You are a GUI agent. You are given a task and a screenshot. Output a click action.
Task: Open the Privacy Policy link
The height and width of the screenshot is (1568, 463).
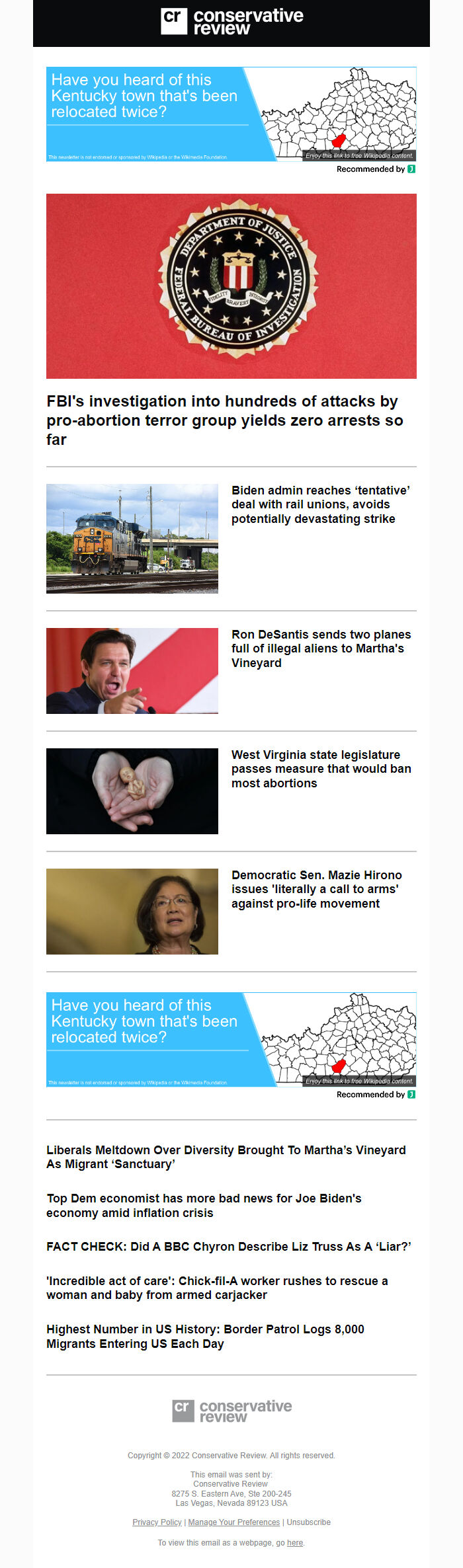click(x=157, y=1522)
